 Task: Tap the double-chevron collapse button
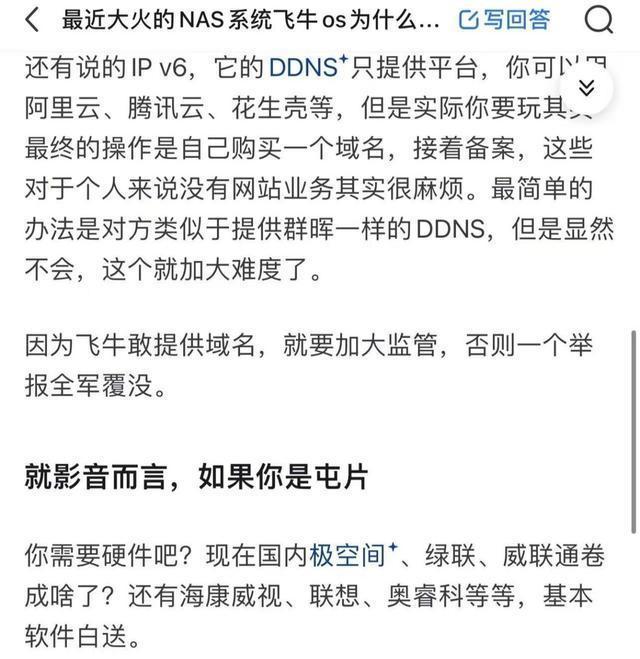click(x=587, y=90)
